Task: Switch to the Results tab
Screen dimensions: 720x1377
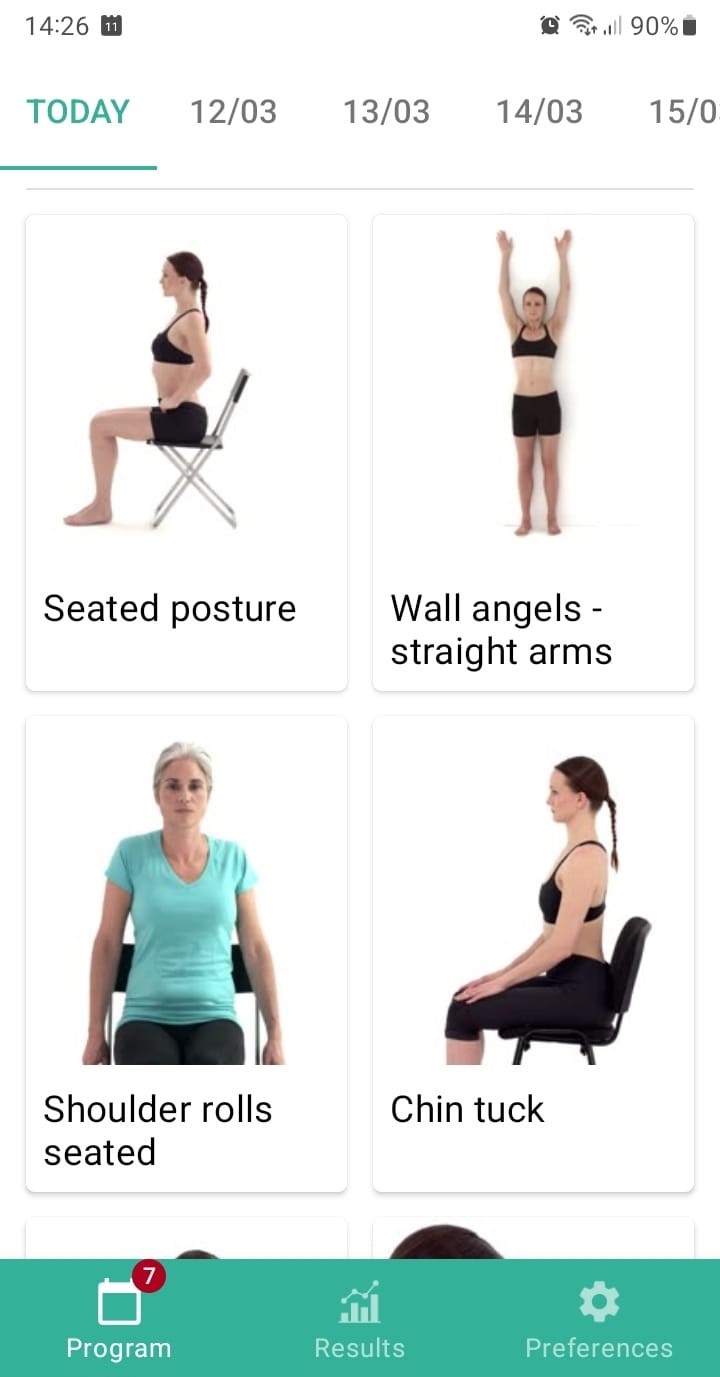Action: (x=359, y=1318)
